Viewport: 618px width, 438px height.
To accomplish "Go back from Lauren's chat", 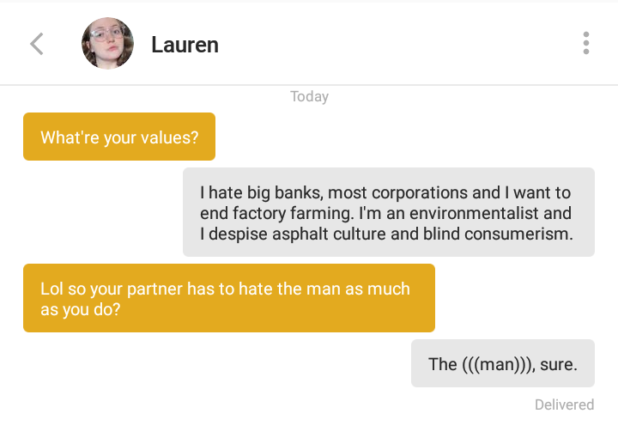I will (x=37, y=44).
